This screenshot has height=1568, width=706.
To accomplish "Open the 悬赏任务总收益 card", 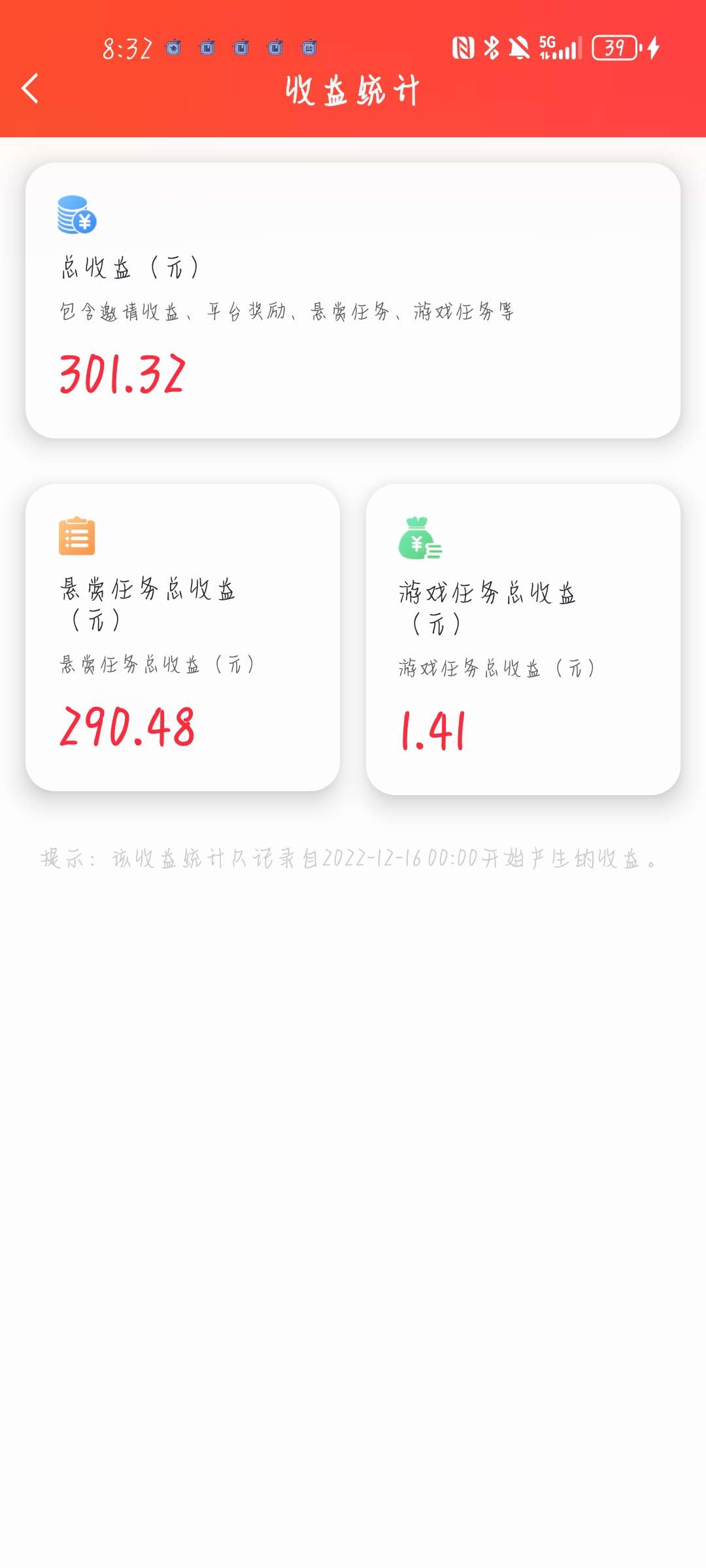I will click(182, 638).
